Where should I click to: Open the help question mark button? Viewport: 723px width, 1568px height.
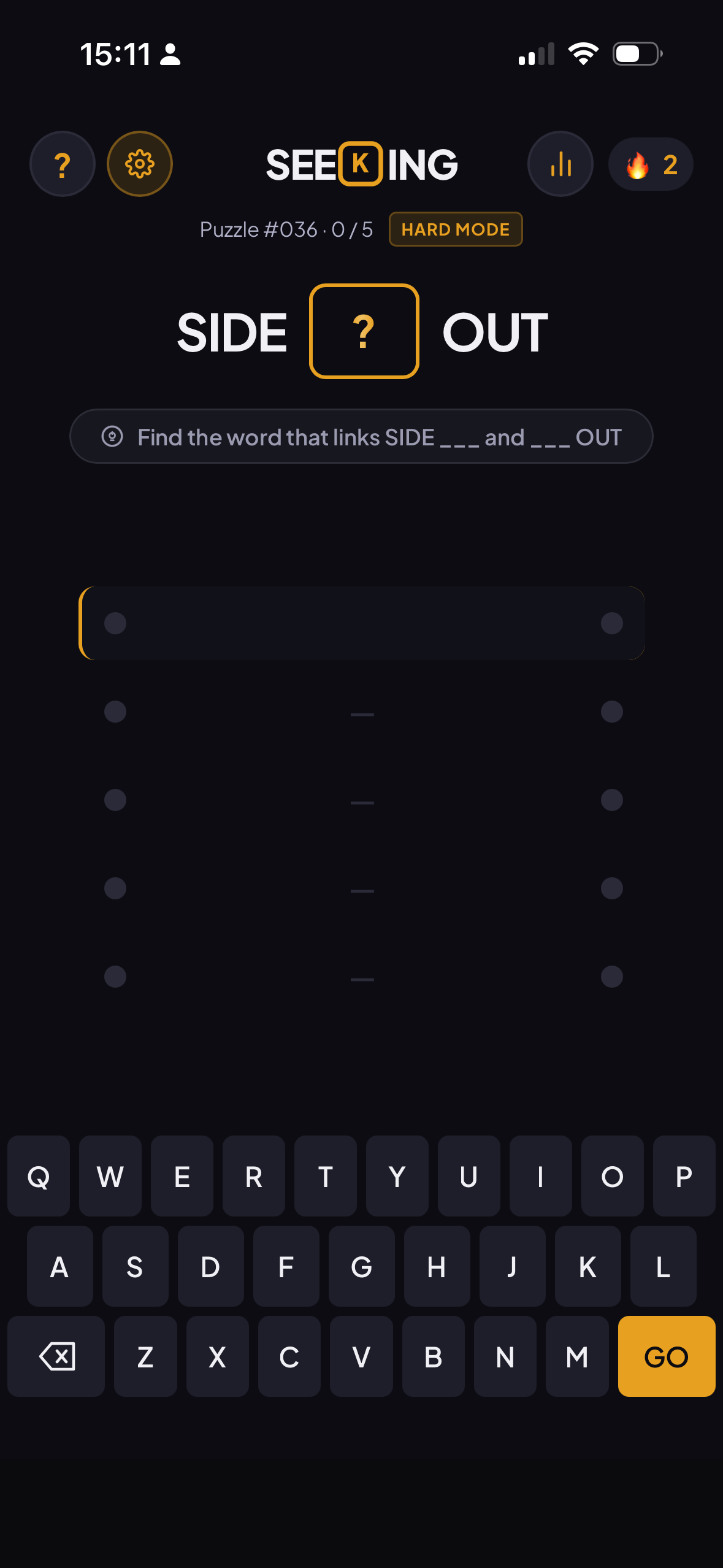point(62,164)
